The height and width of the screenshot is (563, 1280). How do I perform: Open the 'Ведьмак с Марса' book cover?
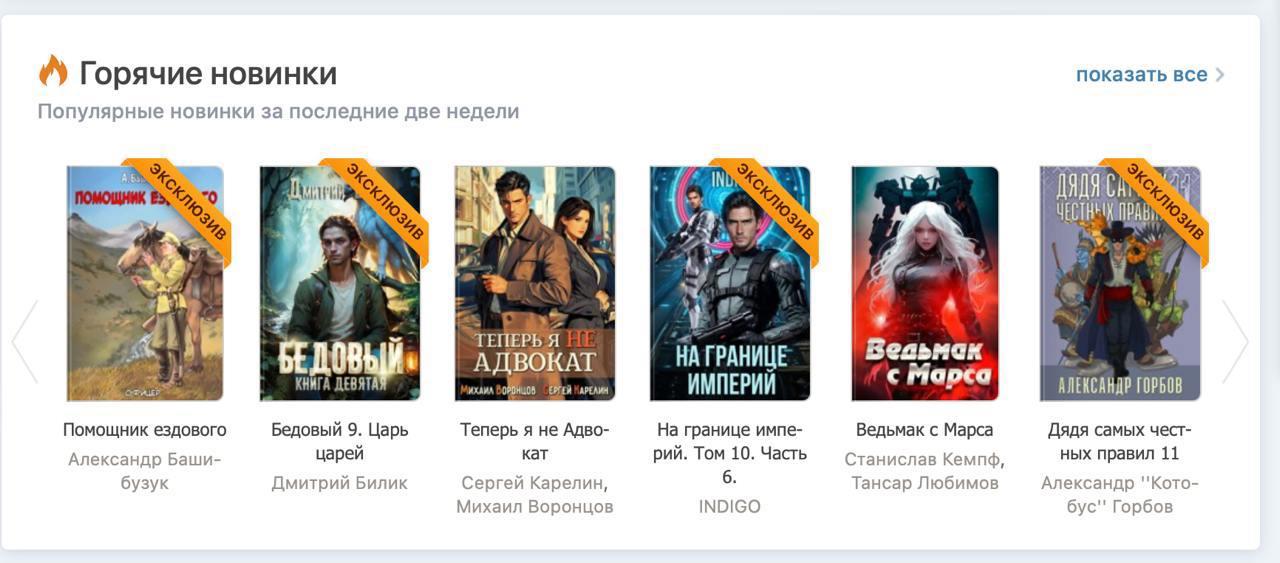pos(925,284)
